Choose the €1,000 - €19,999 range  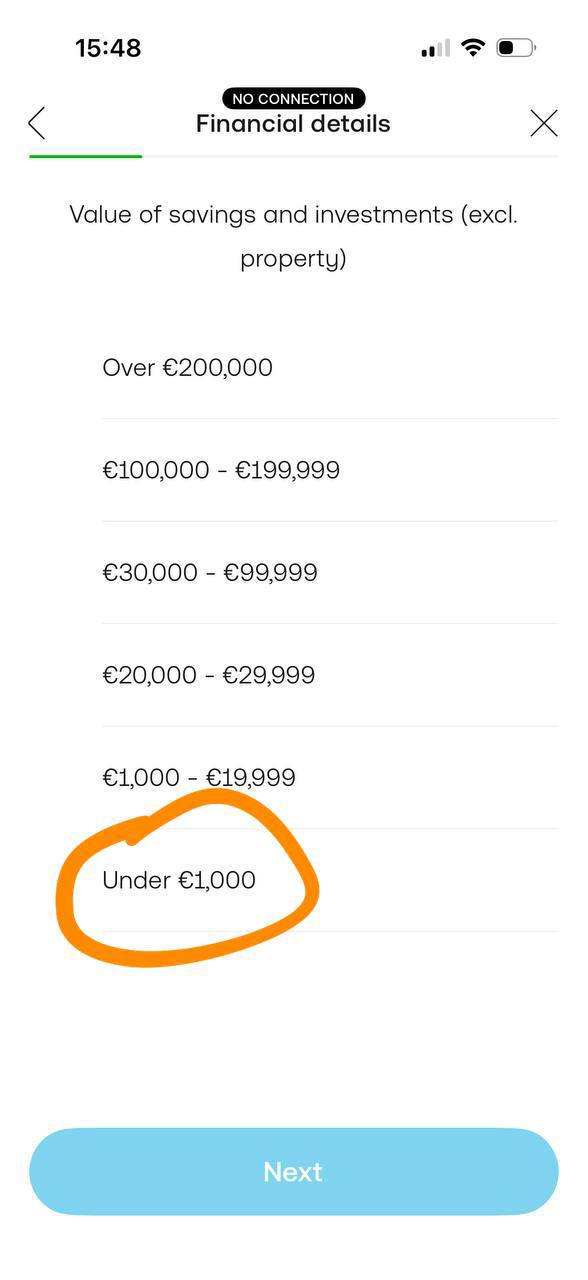[330, 778]
